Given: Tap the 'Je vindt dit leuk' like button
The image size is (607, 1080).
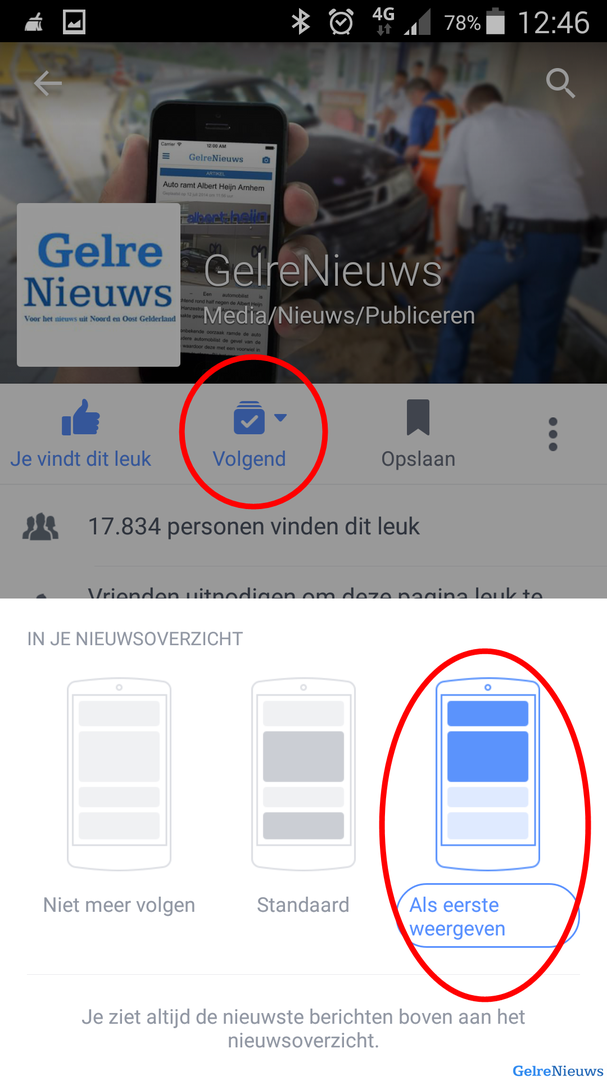Looking at the screenshot, I should click(80, 436).
